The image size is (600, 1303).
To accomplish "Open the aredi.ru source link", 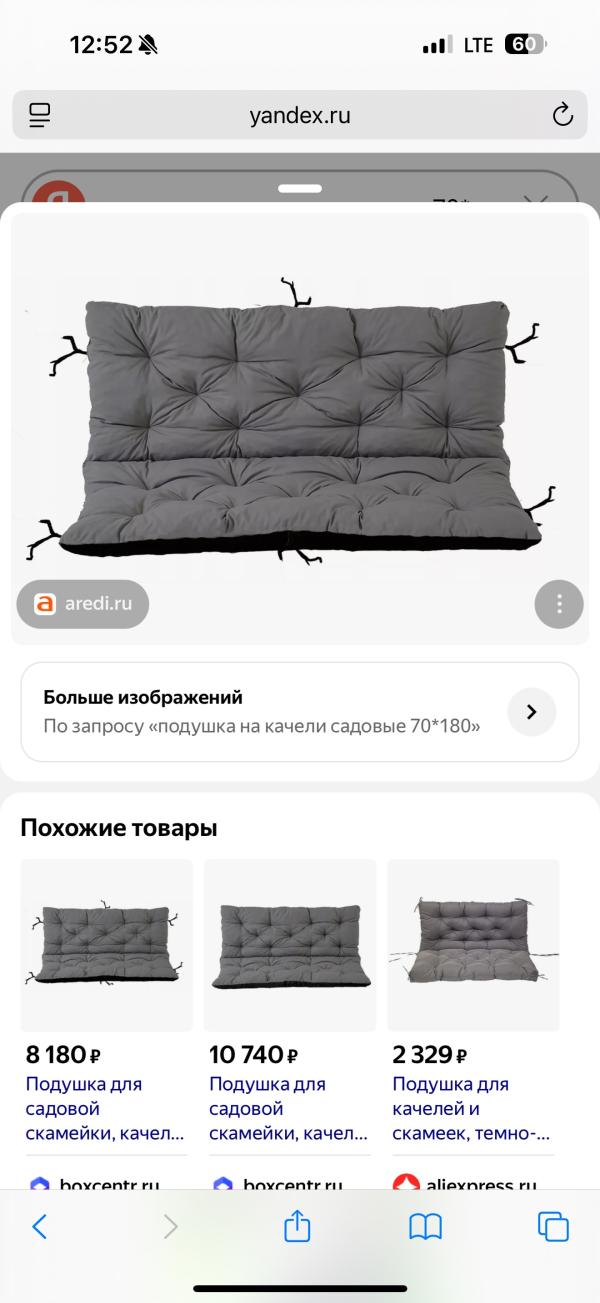I will coord(83,604).
